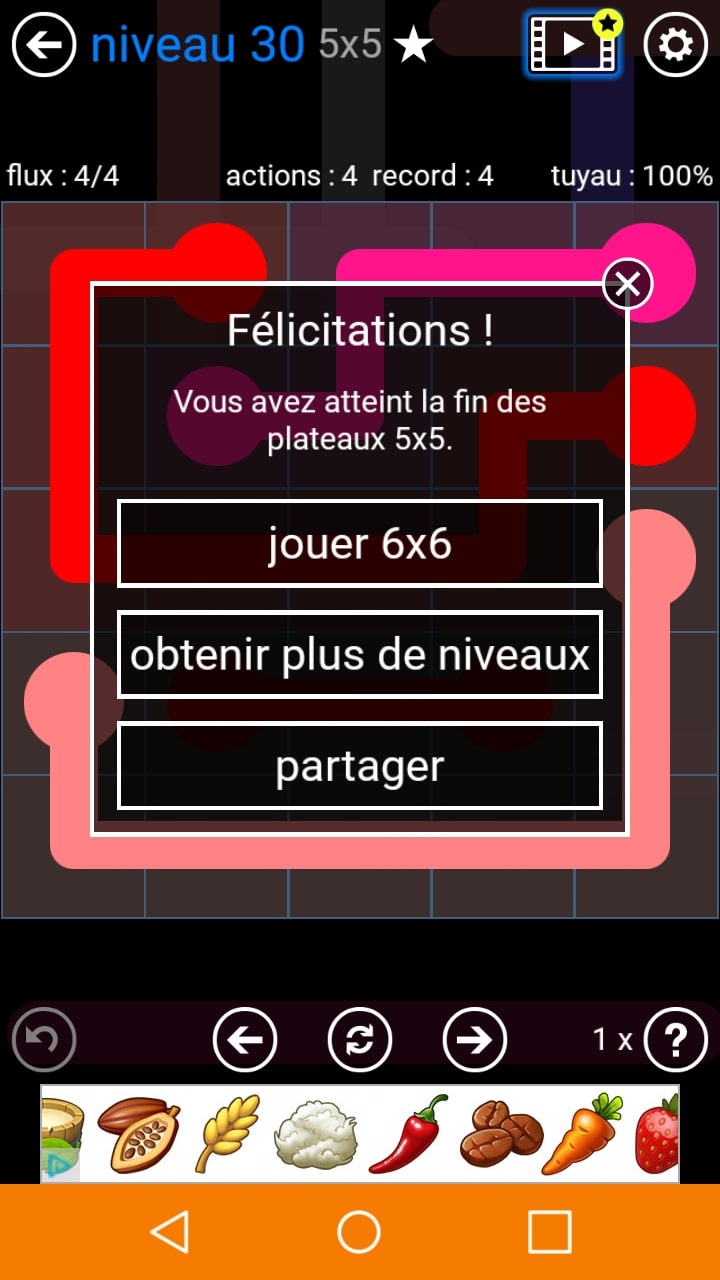Select "obtenir plus de niveaux"
This screenshot has width=720, height=1280.
pyautogui.click(x=360, y=655)
